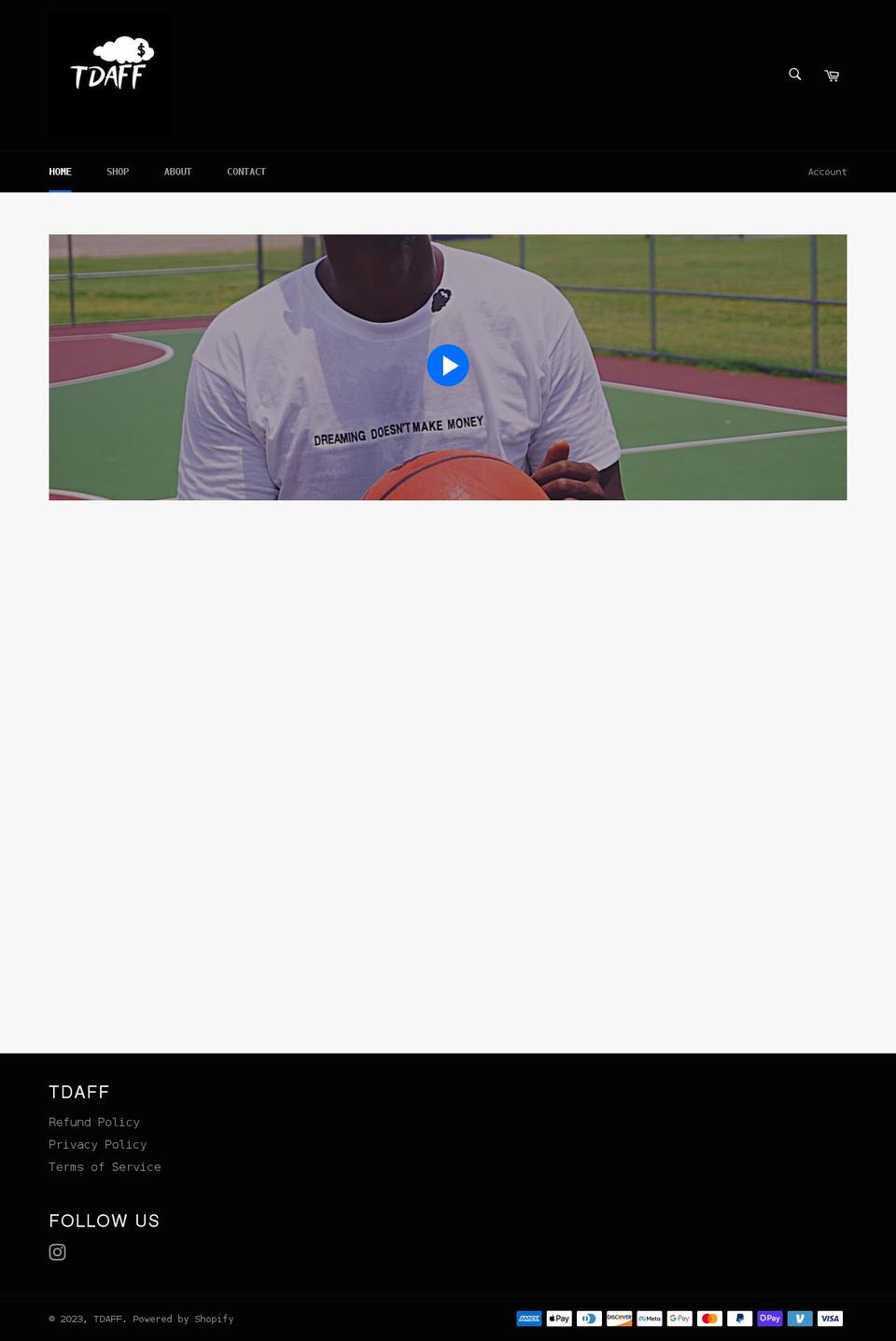The image size is (896, 1341).
Task: Switch to the ABOUT page
Action: click(x=177, y=172)
